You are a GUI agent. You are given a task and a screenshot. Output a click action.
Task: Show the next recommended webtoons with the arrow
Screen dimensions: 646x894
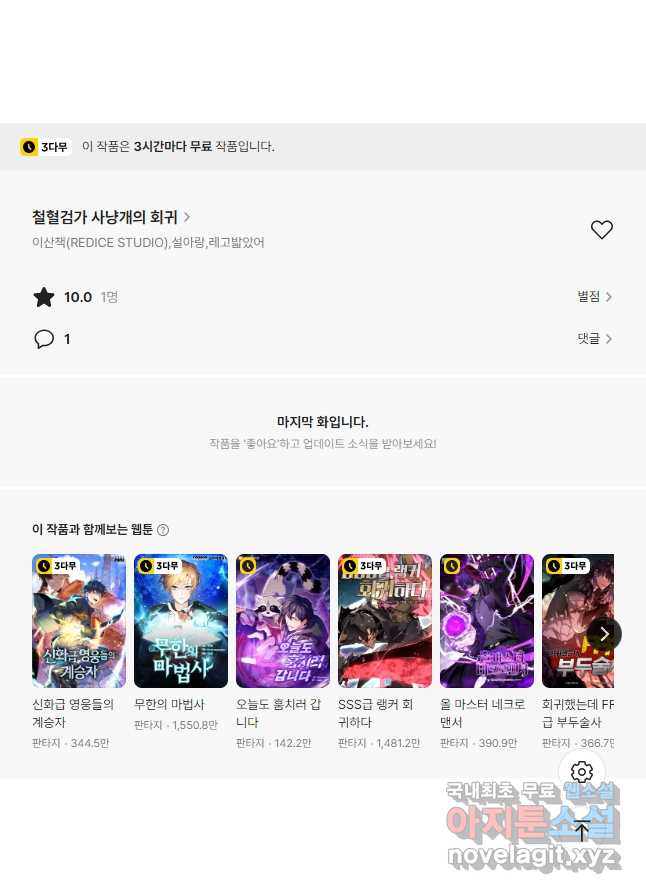[604, 633]
